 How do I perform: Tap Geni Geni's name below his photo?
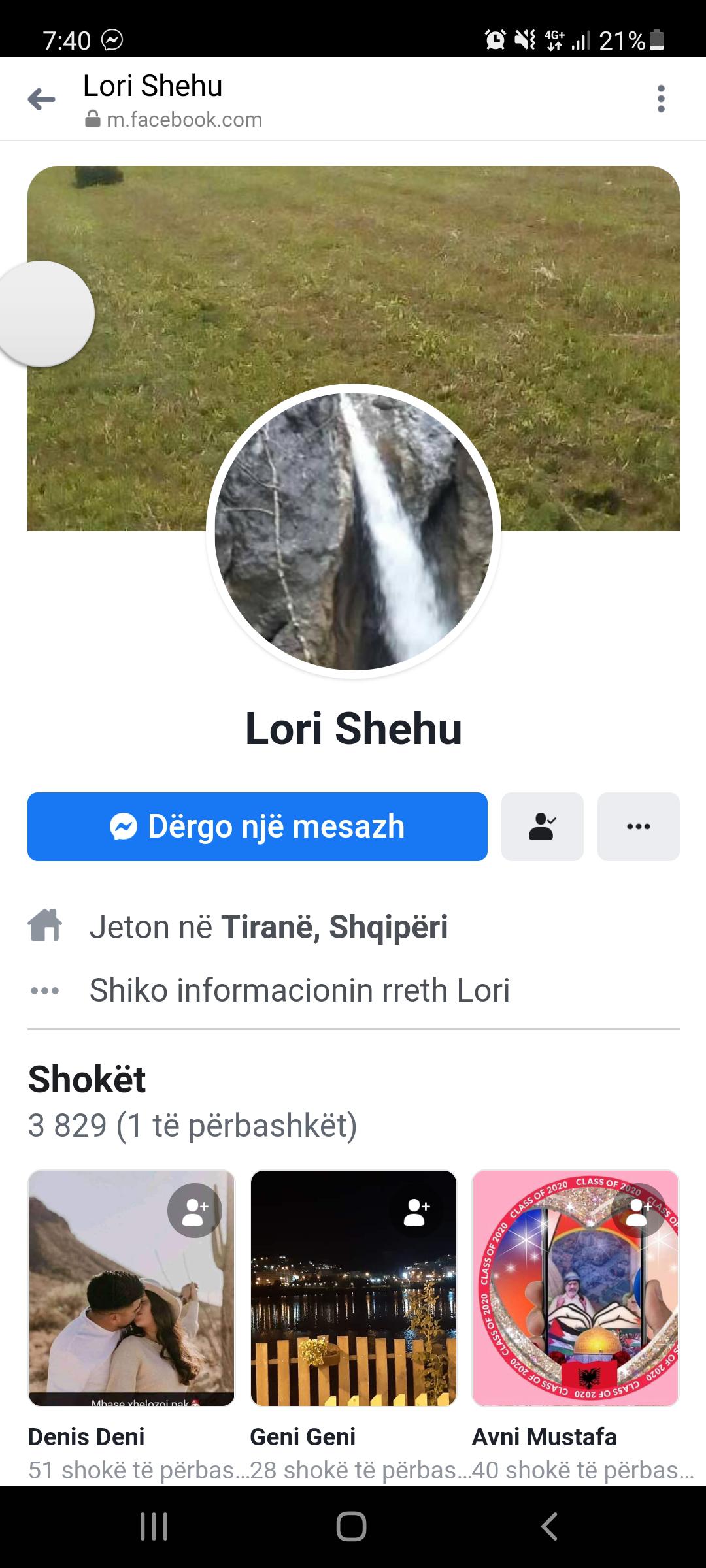point(303,1435)
